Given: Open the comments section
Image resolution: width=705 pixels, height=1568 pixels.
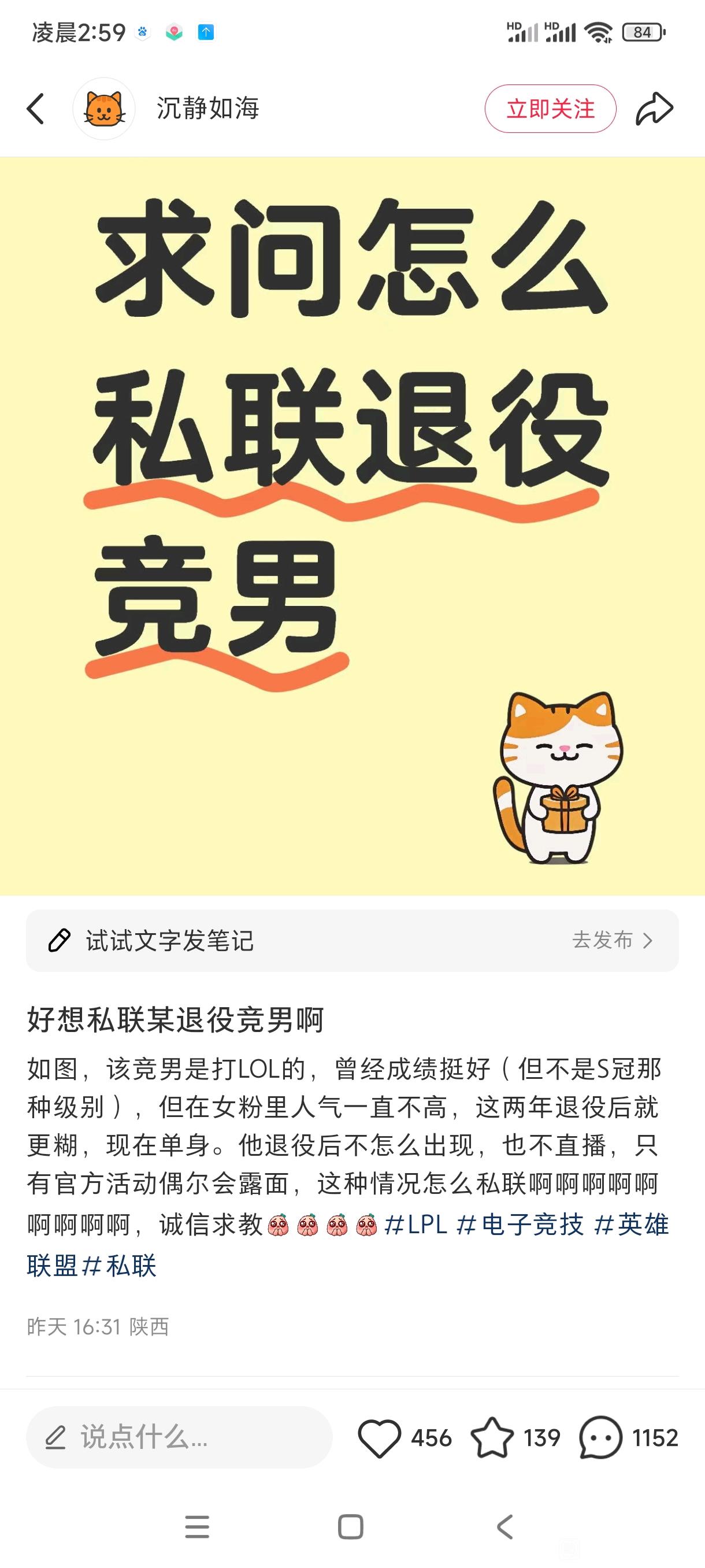Looking at the screenshot, I should [601, 1437].
